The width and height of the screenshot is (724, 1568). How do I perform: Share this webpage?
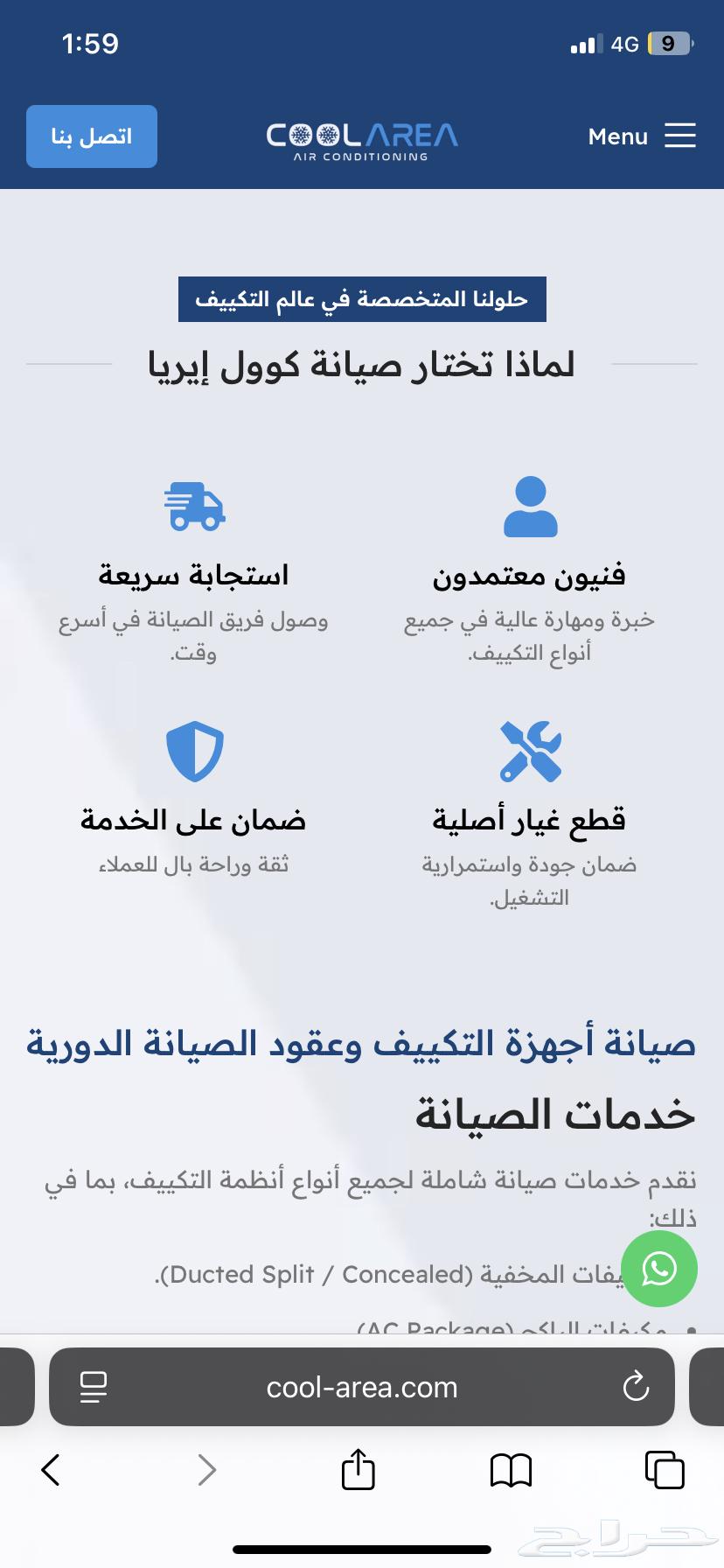[x=358, y=1469]
